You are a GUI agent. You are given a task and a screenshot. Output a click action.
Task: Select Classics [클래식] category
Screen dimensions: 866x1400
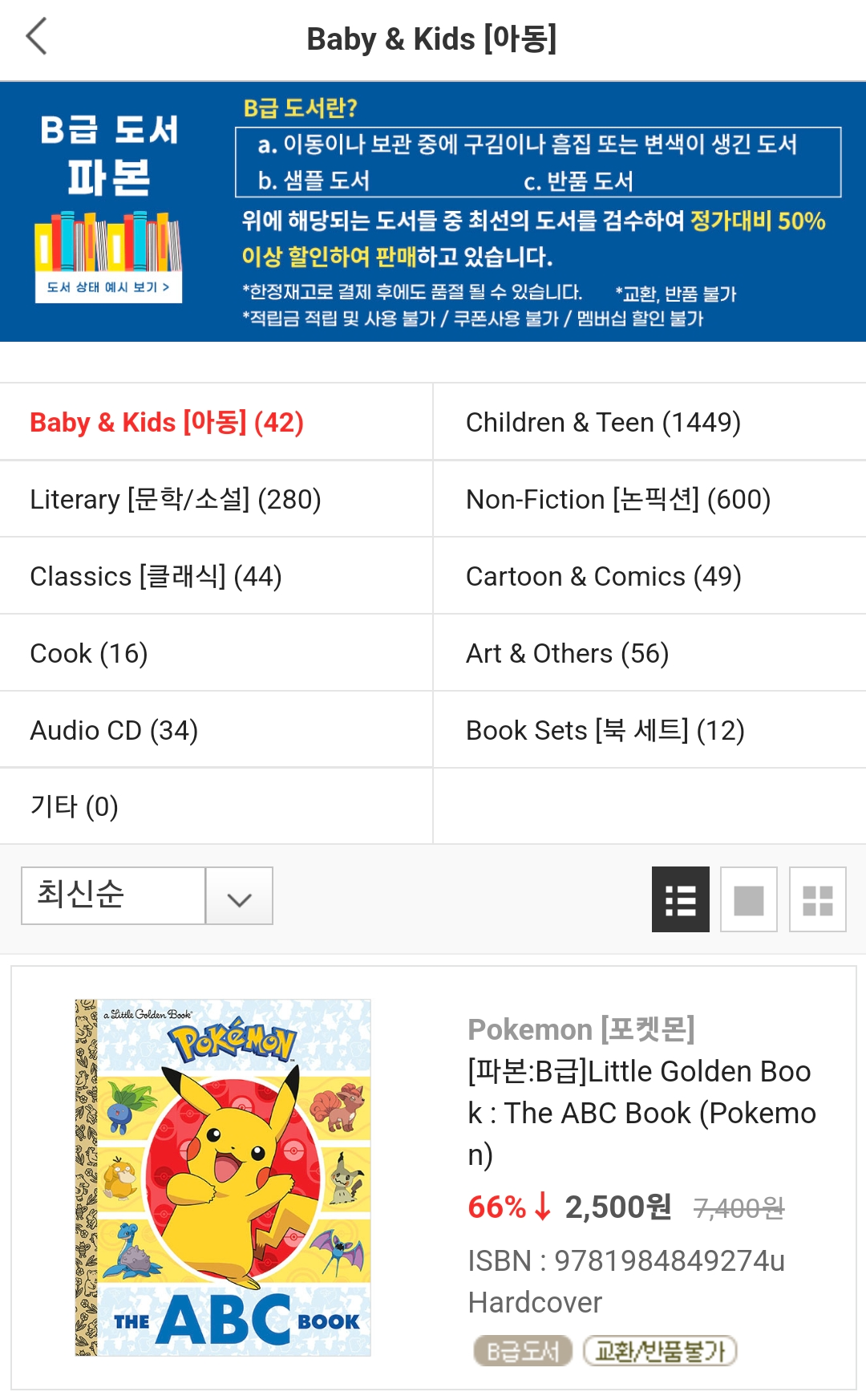click(x=156, y=575)
